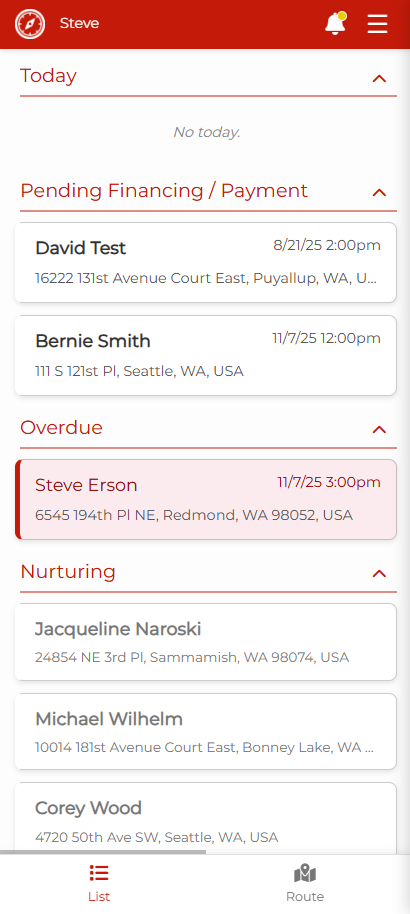Open David Test's appointment card
410x914 pixels.
(205, 262)
